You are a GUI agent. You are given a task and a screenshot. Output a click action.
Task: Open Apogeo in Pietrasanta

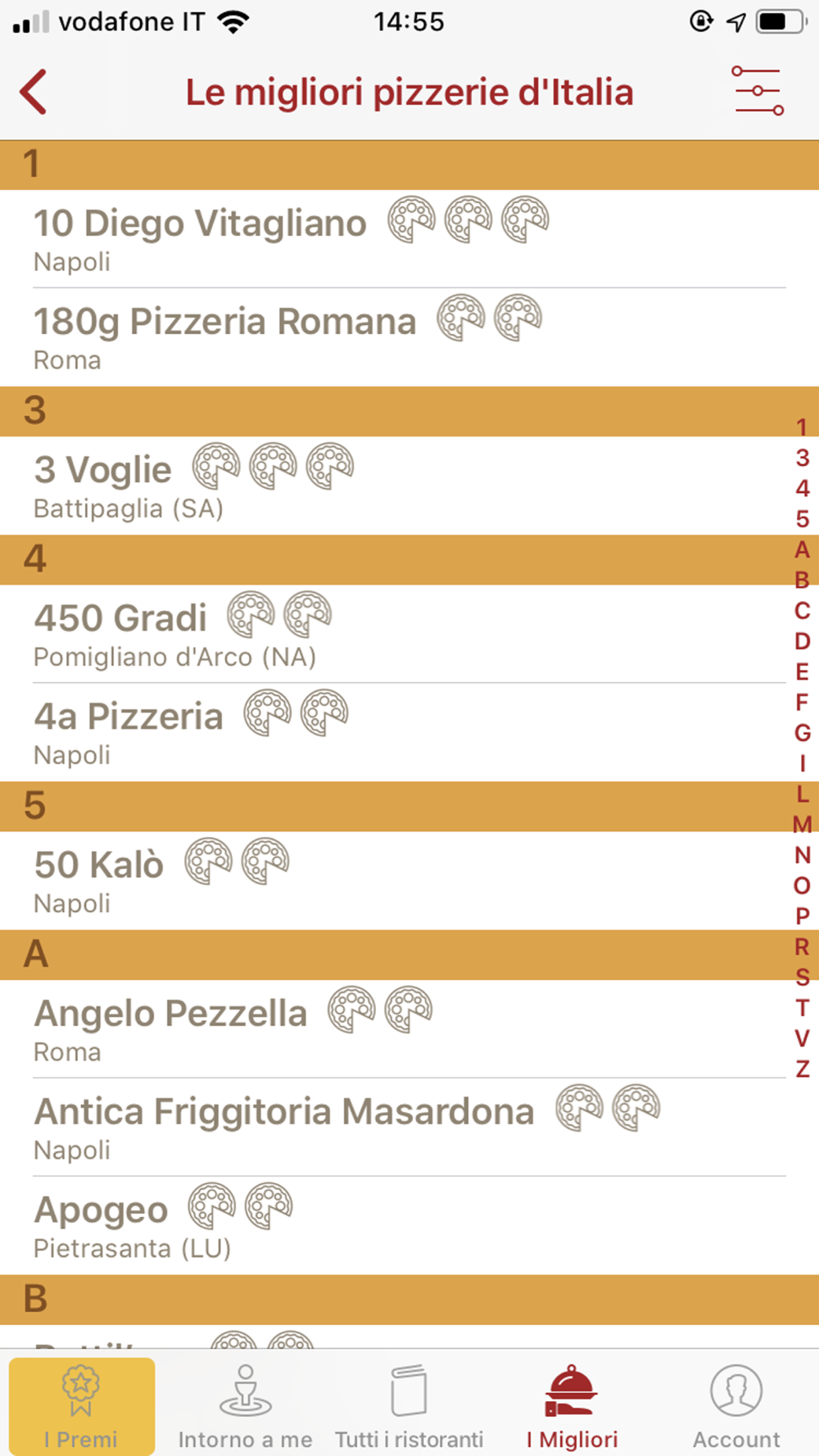[409, 1225]
